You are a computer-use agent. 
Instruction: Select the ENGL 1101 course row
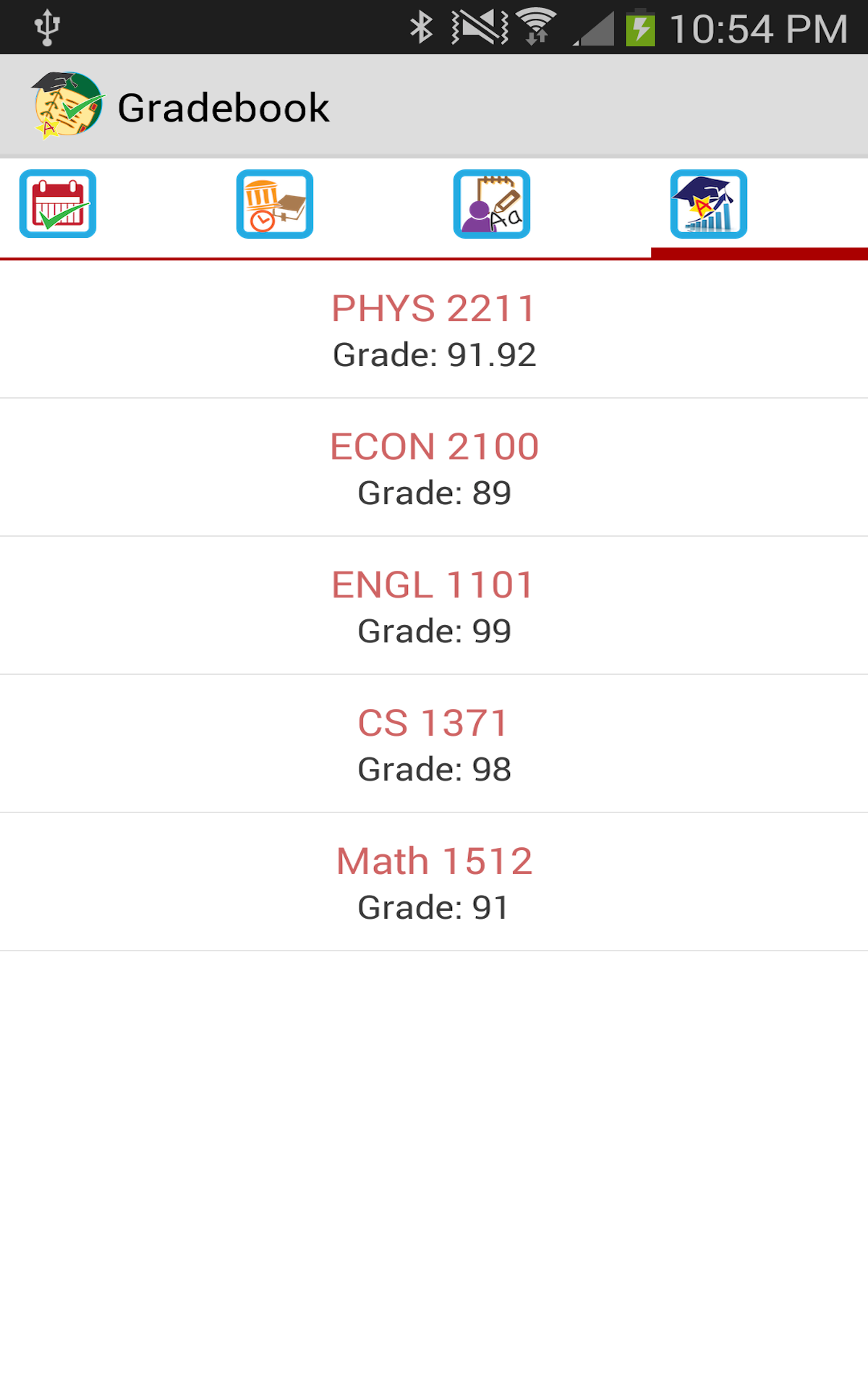tap(434, 606)
